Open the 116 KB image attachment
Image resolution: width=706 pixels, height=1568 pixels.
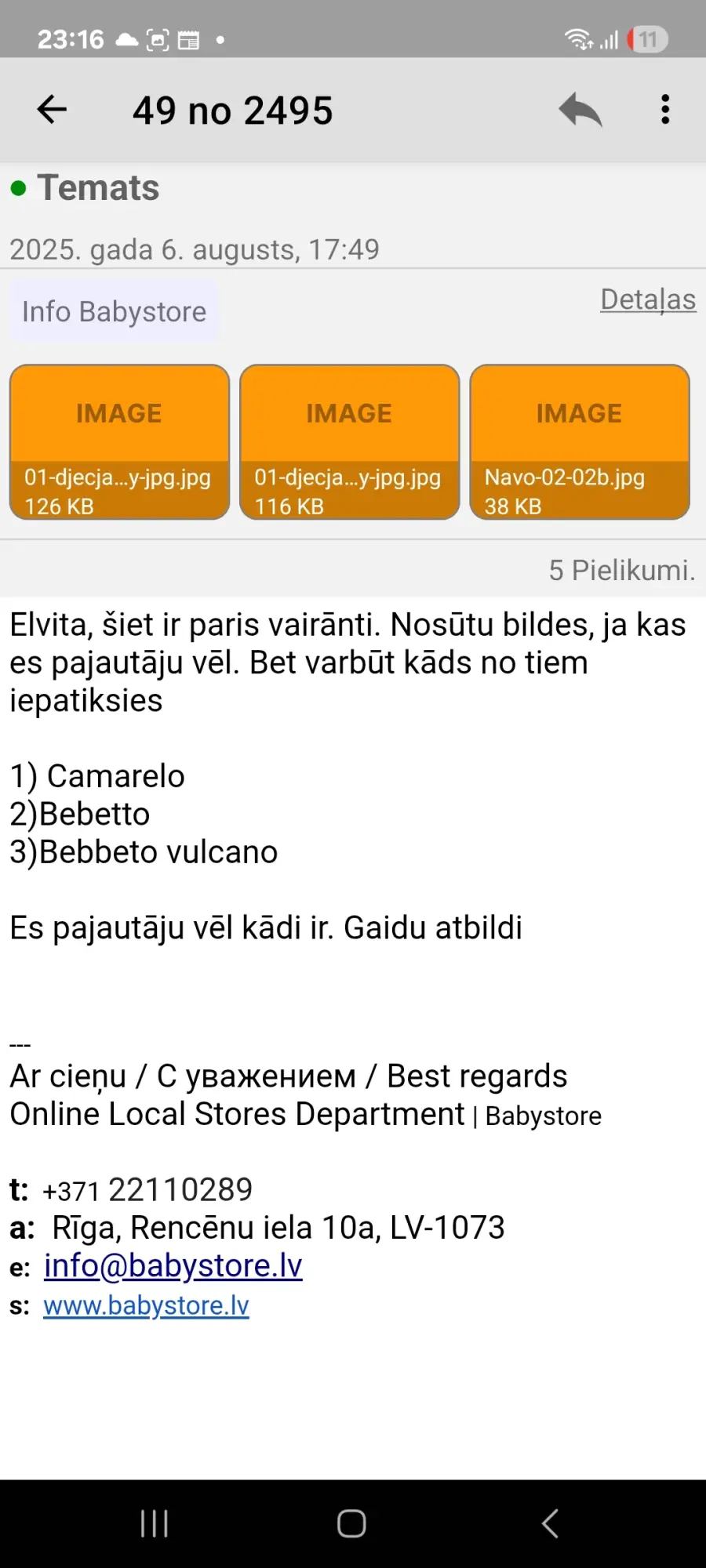point(349,441)
